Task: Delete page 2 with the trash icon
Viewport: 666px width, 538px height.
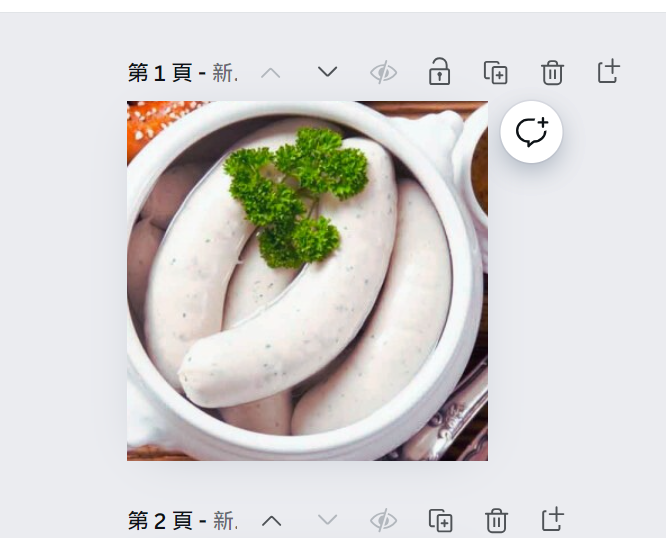Action: click(x=496, y=520)
